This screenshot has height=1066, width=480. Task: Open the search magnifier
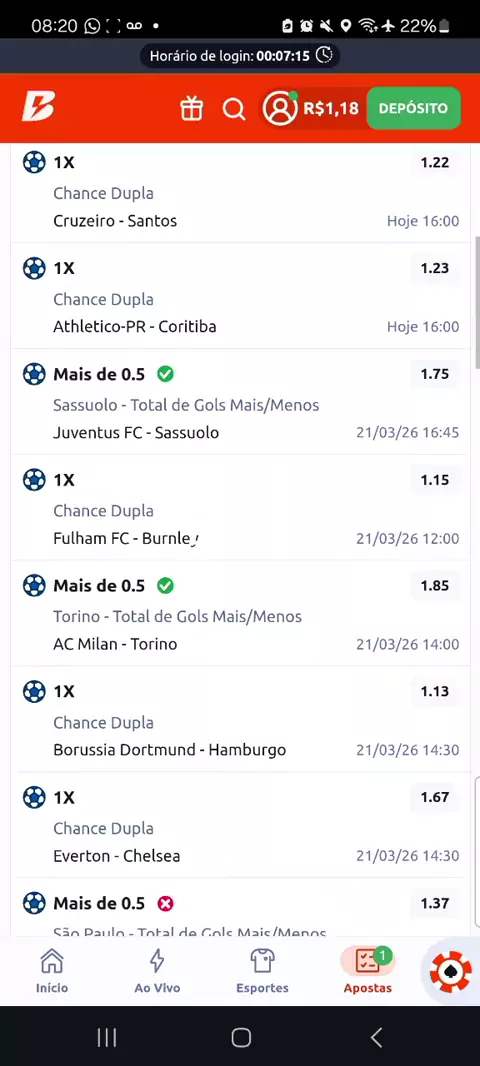point(234,109)
